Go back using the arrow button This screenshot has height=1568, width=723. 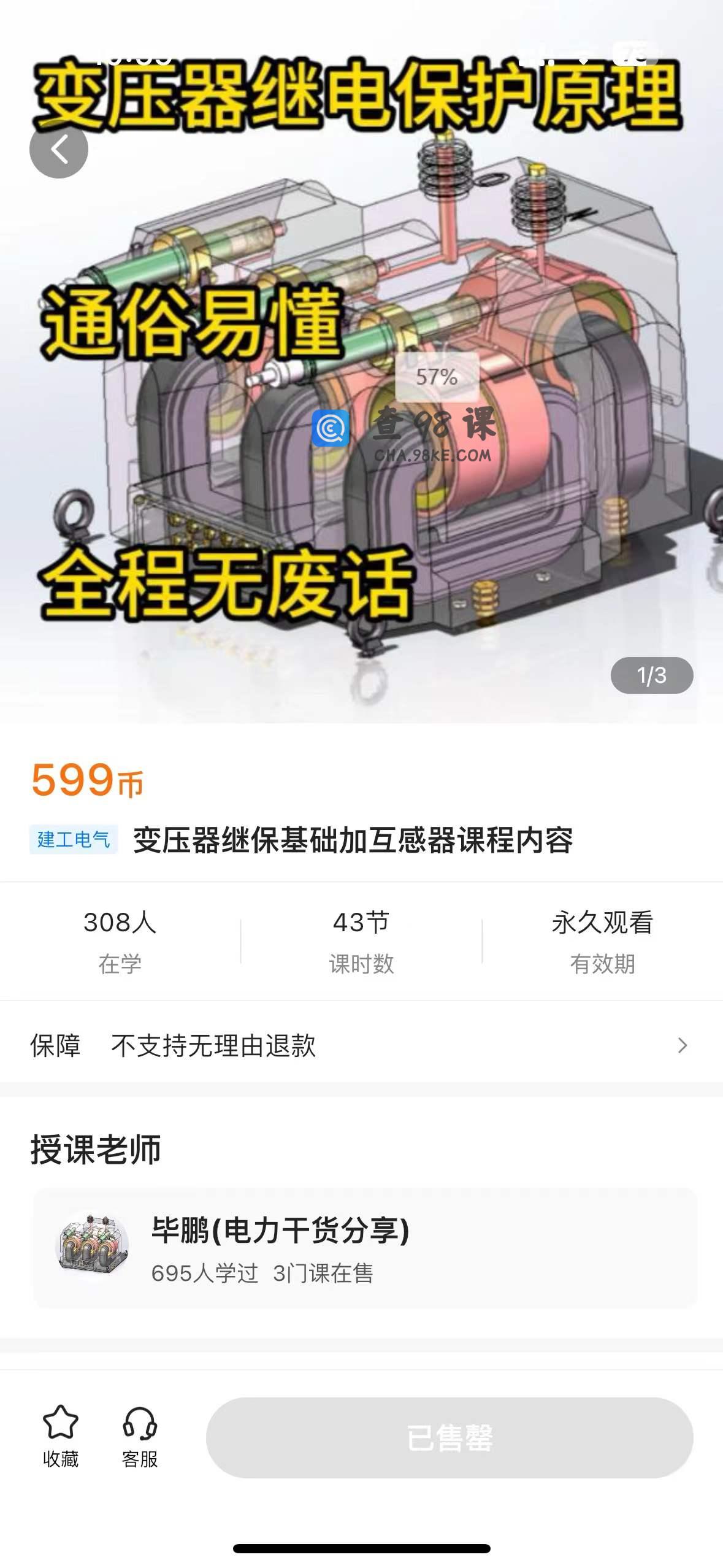[59, 149]
